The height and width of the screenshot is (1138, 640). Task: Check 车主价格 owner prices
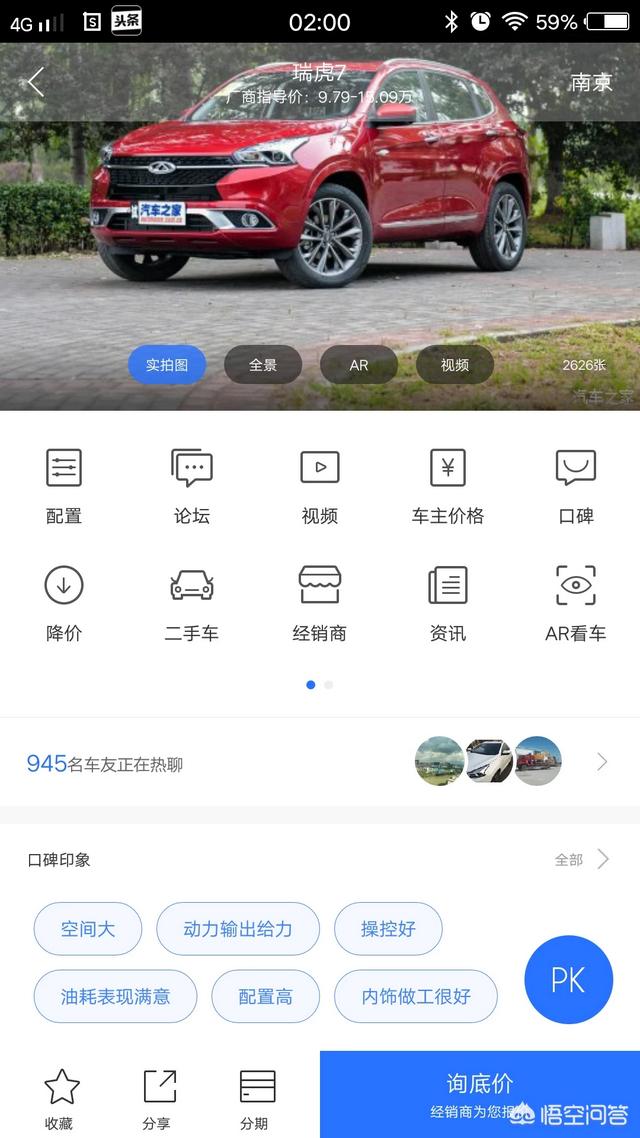(448, 486)
